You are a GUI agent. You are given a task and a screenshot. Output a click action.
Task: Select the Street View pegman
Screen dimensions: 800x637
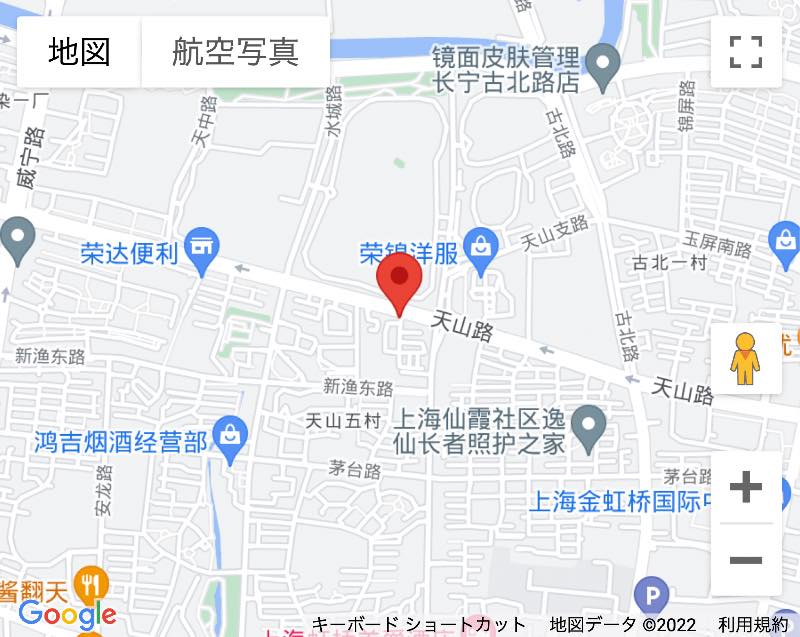[x=745, y=359]
